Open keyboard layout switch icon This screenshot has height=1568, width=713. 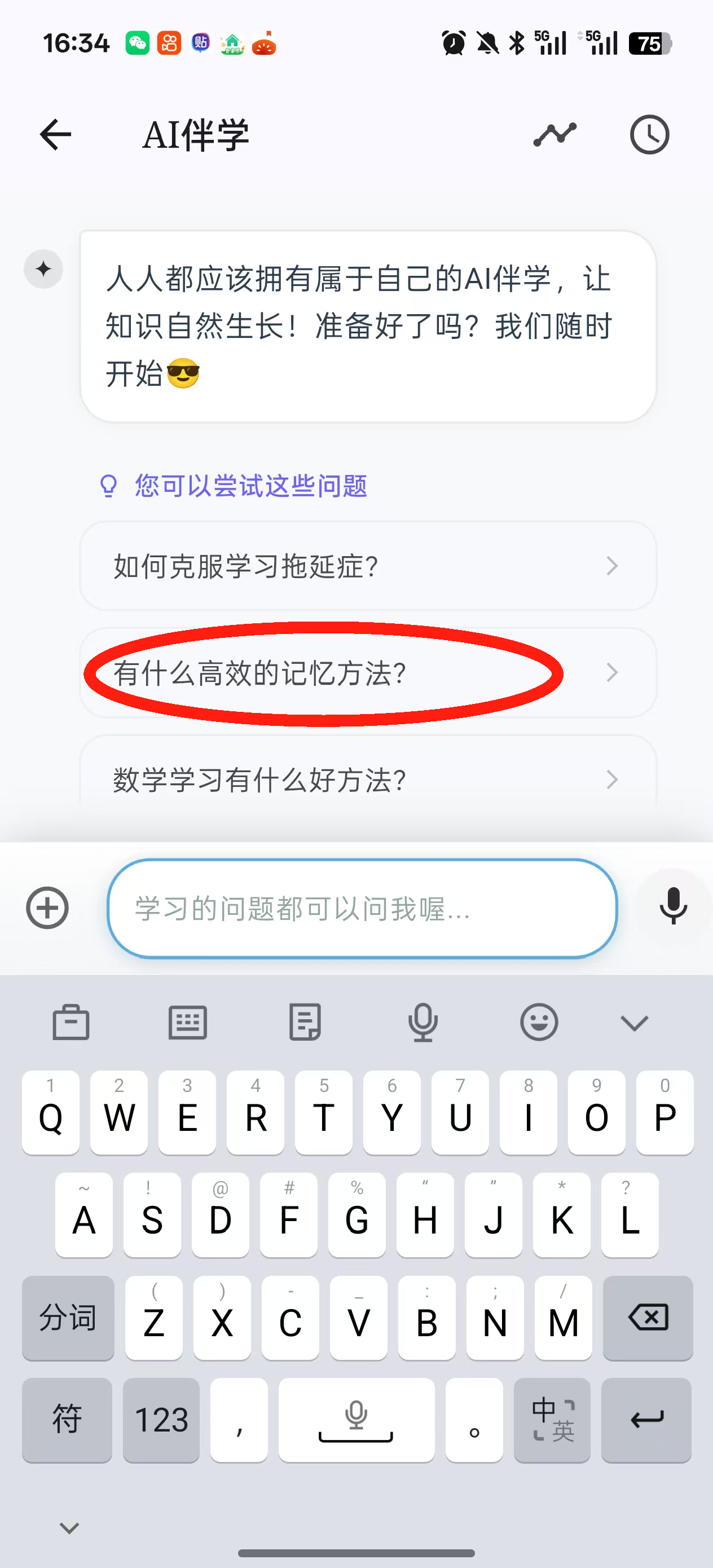coord(187,1022)
